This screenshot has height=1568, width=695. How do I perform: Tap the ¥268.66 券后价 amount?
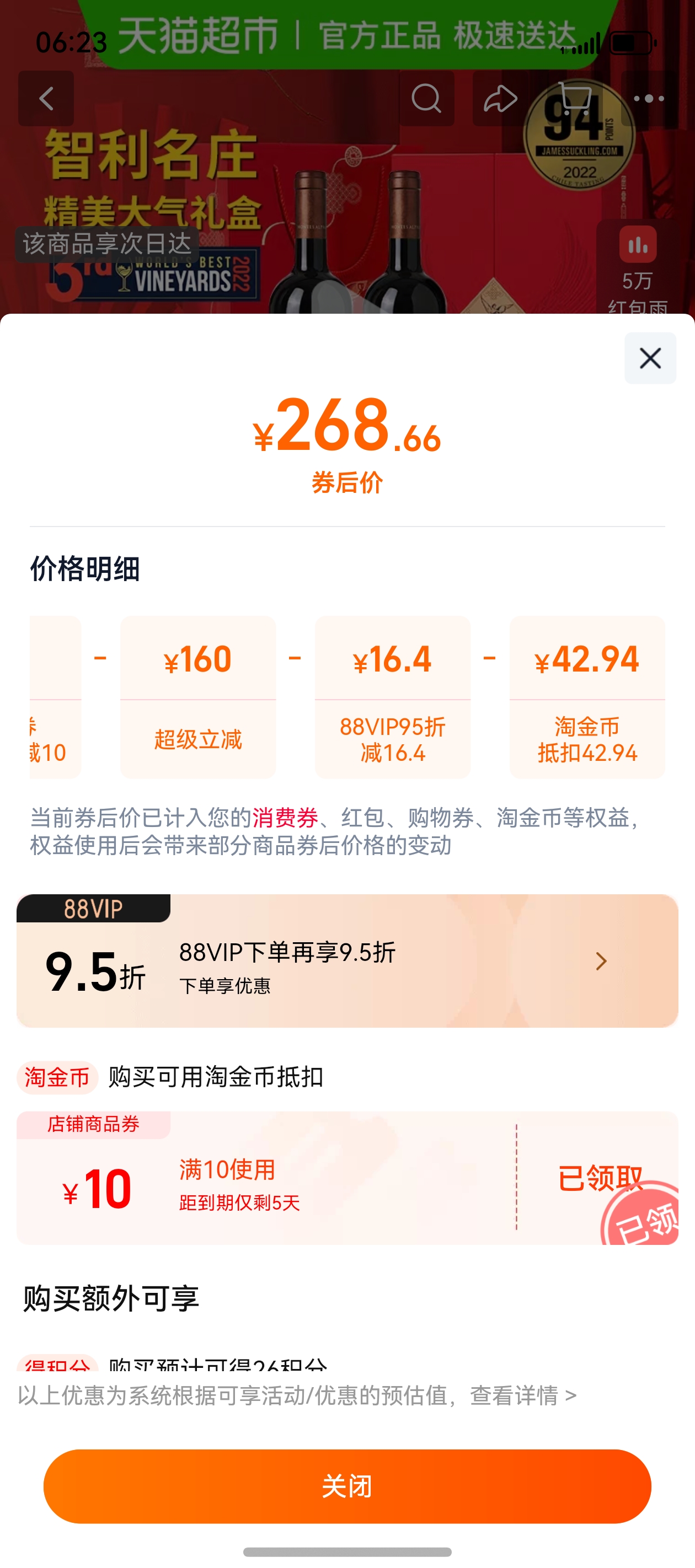tap(347, 432)
